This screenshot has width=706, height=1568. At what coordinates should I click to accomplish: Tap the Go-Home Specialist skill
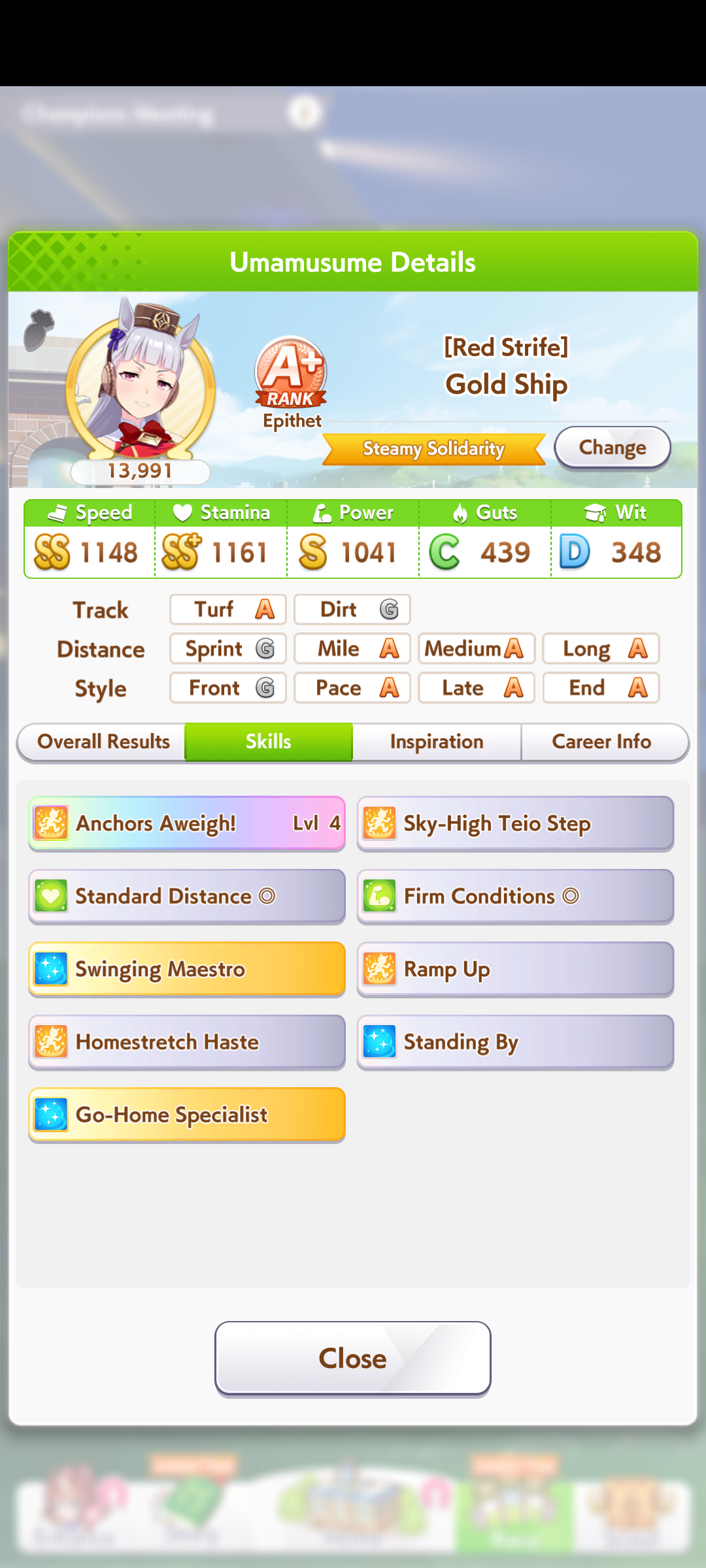[187, 1115]
